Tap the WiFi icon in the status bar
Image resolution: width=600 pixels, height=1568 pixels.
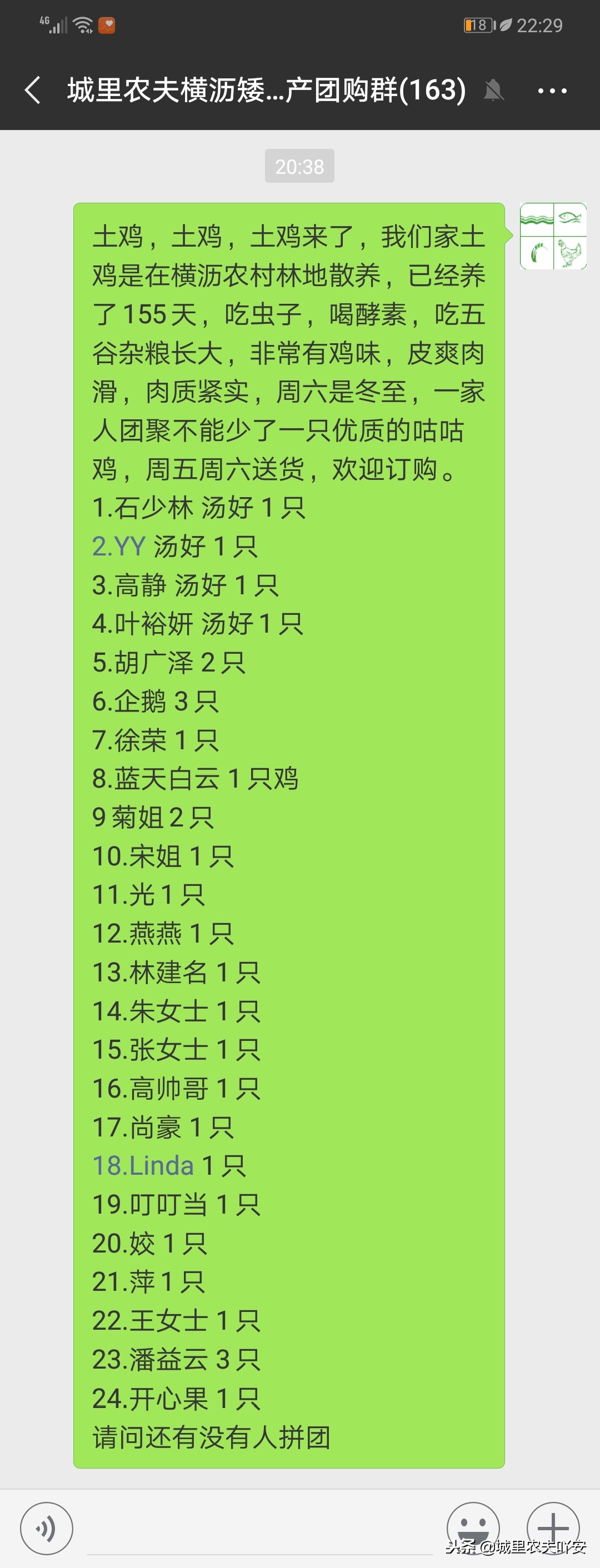point(82,24)
